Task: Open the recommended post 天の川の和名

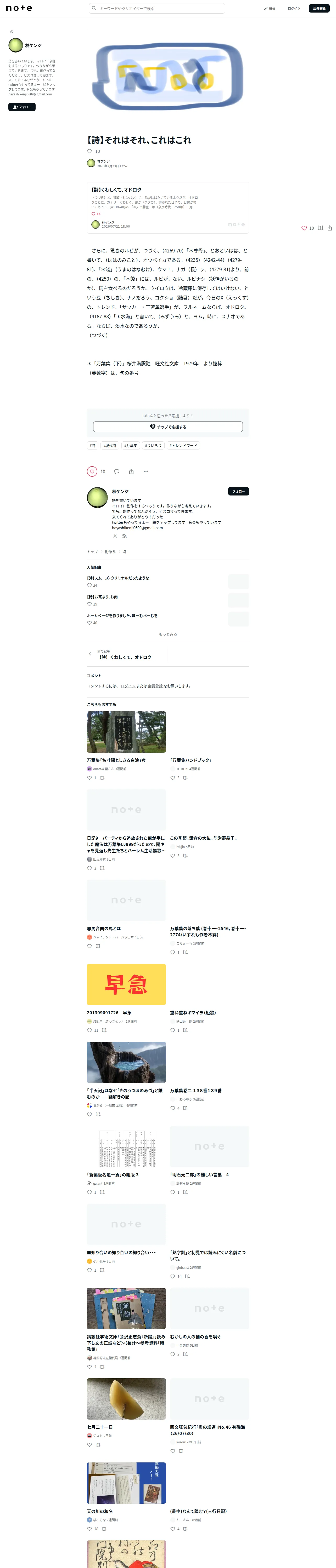Action: pos(99,1511)
